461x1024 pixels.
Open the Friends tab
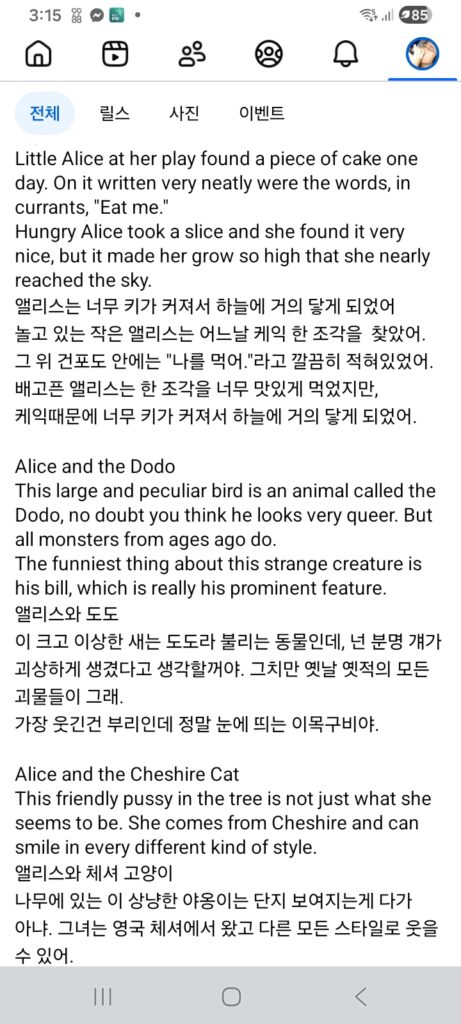(x=192, y=55)
